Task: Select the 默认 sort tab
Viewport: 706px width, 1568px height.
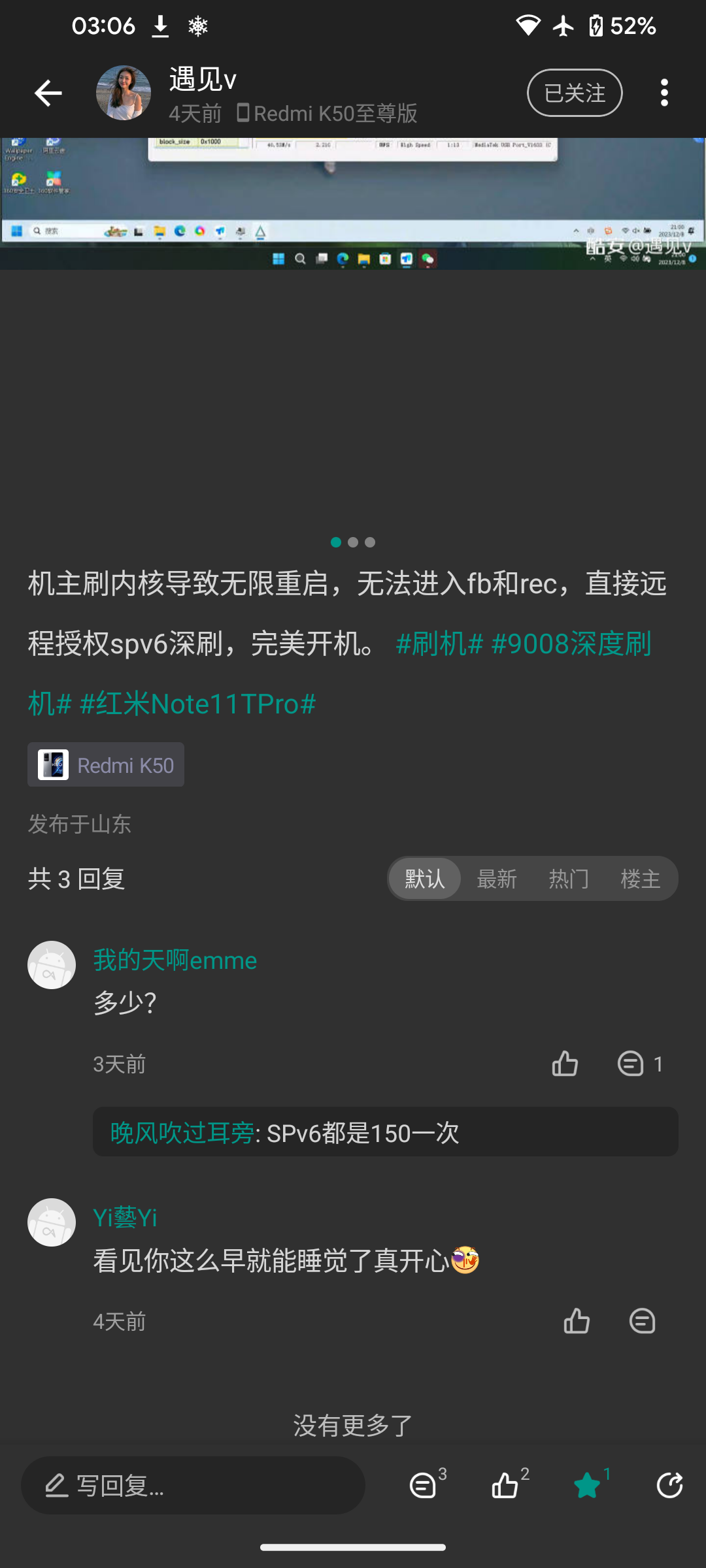Action: pos(425,879)
